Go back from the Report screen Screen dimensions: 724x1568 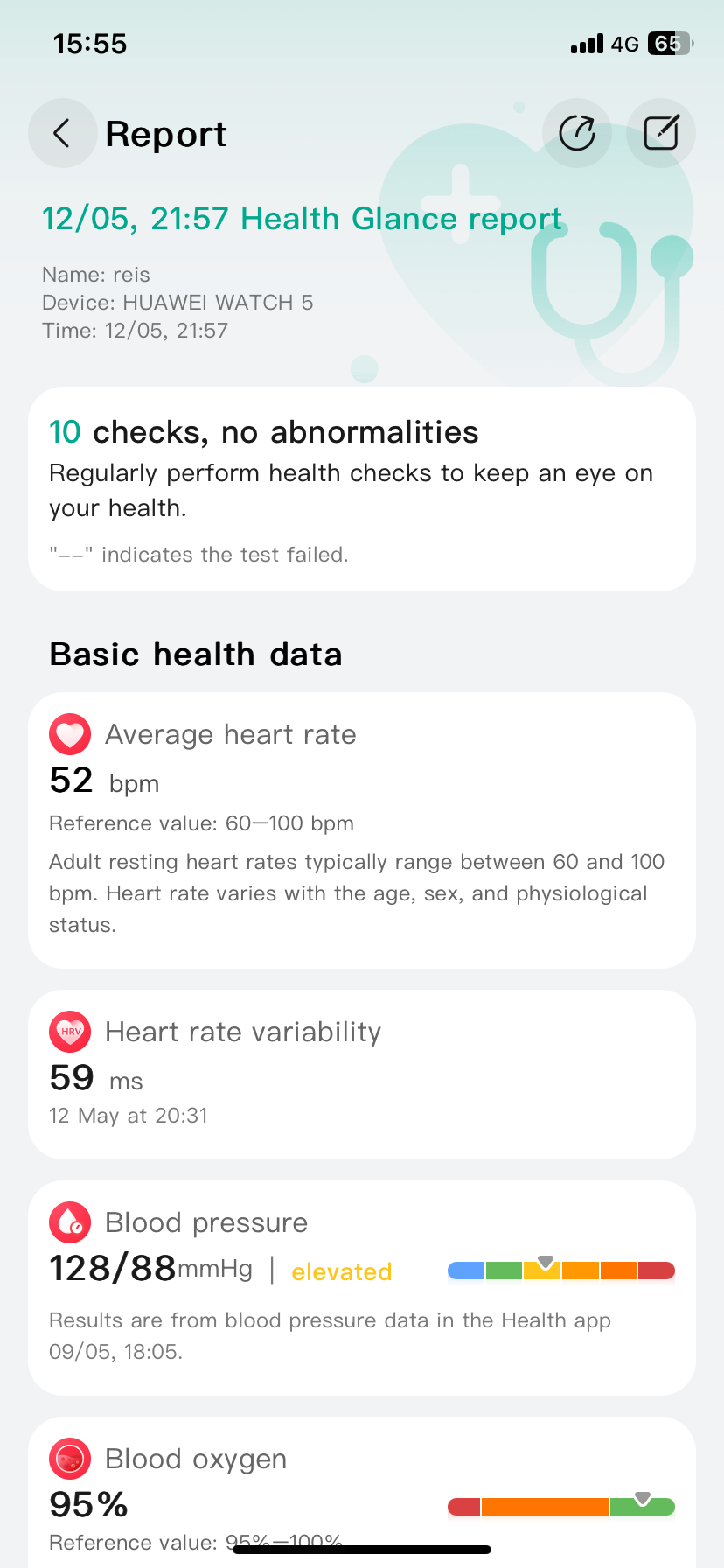tap(62, 133)
